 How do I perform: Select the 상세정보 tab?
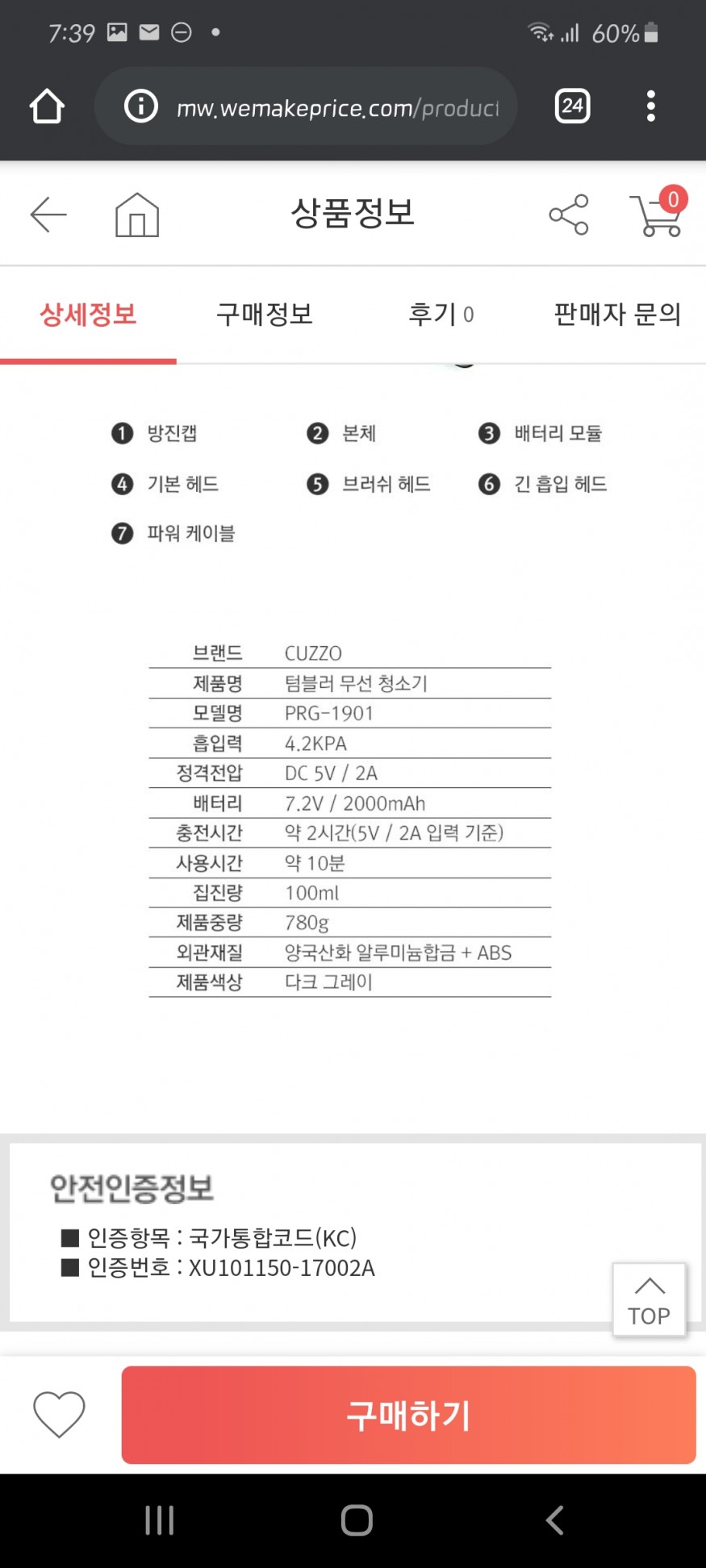[88, 314]
